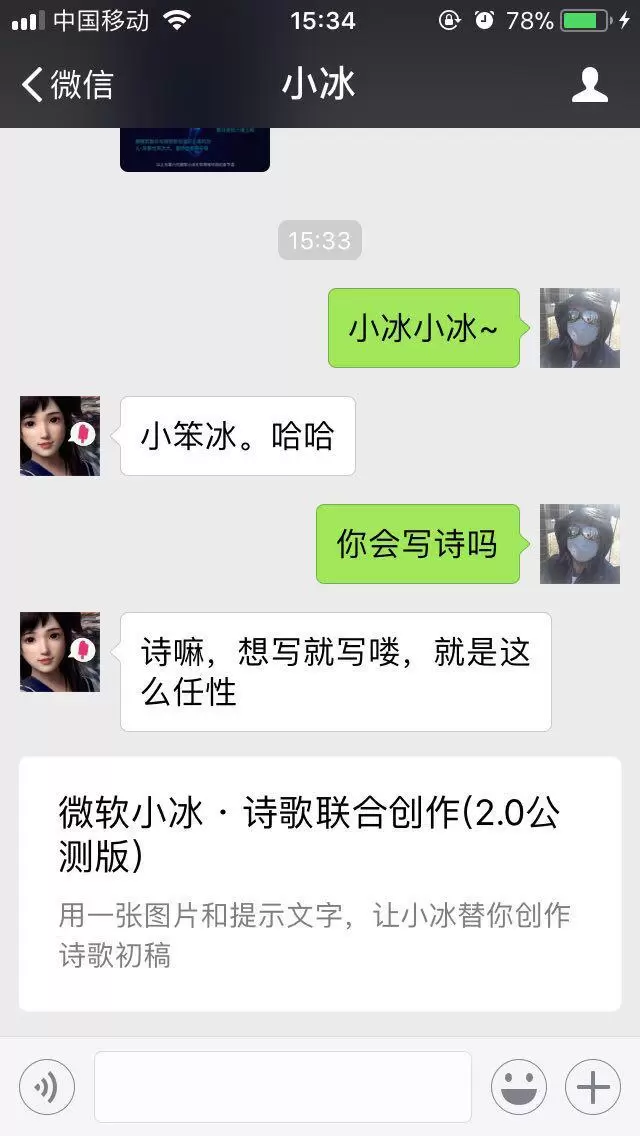Focus the message text field
The width and height of the screenshot is (640, 1136).
pyautogui.click(x=283, y=1087)
